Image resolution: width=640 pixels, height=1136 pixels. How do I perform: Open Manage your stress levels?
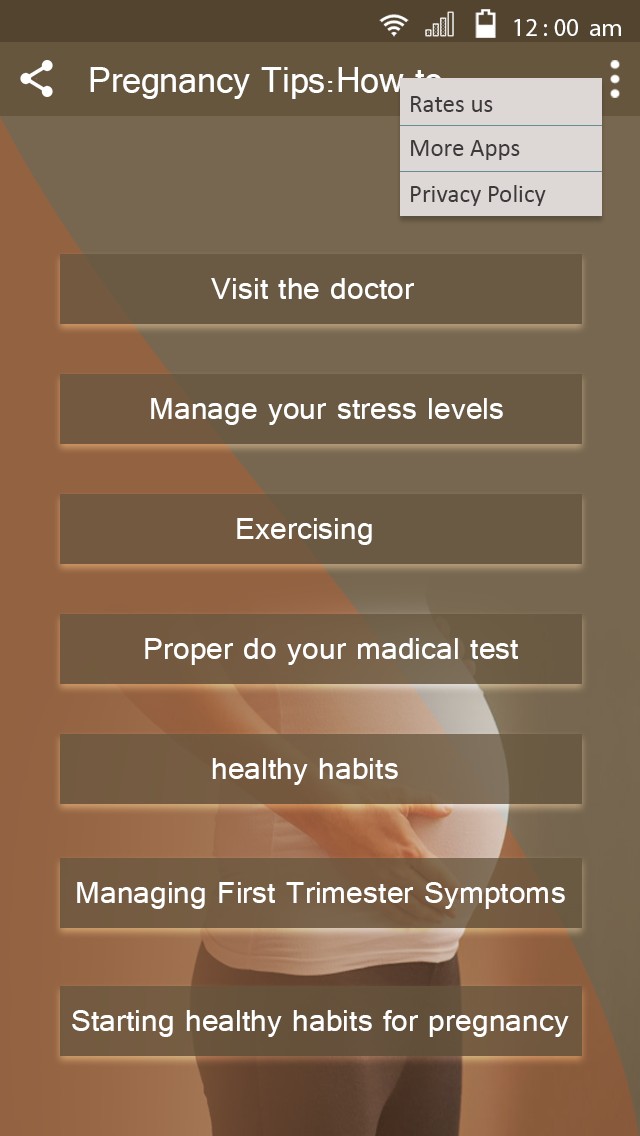(320, 409)
